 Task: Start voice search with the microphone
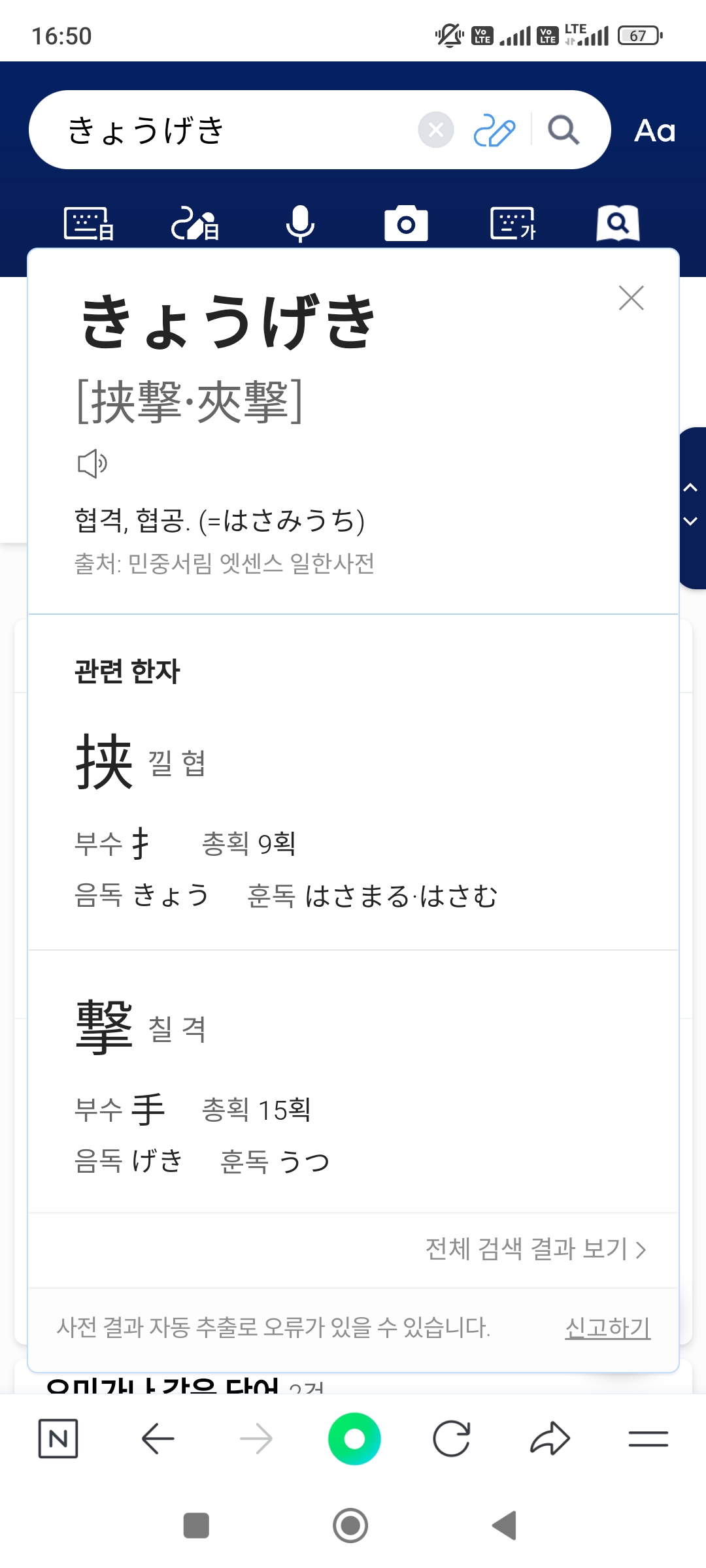301,224
